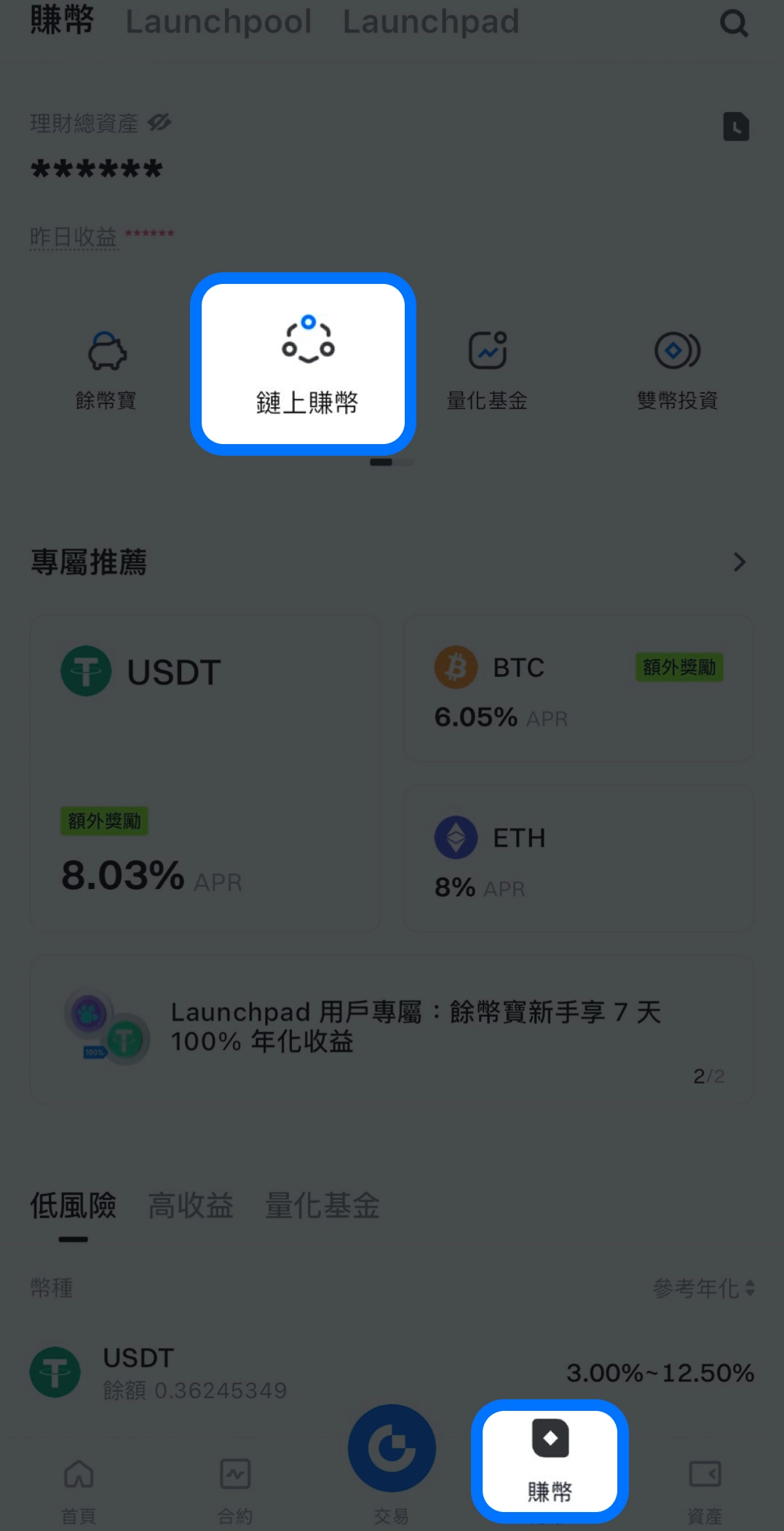
Task: Switch to the Launchpad tab
Action: click(x=430, y=22)
